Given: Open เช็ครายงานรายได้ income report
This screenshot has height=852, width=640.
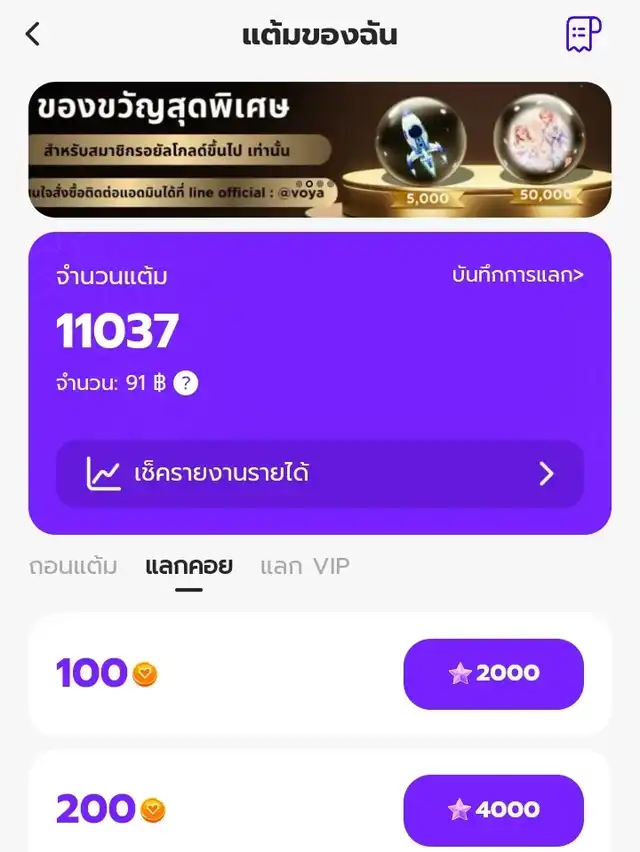Looking at the screenshot, I should (319, 473).
